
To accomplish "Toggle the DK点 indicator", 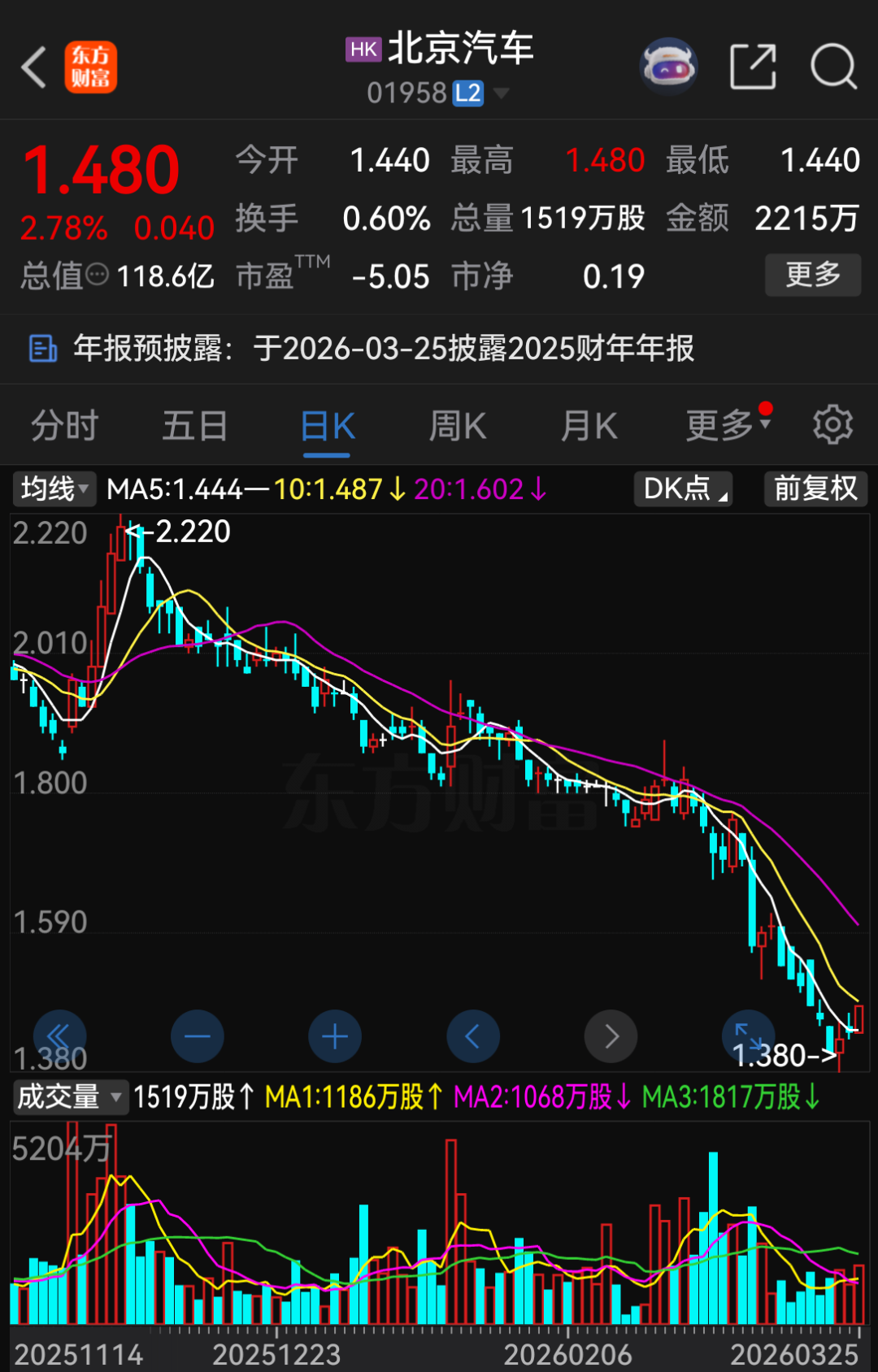I will tap(682, 488).
